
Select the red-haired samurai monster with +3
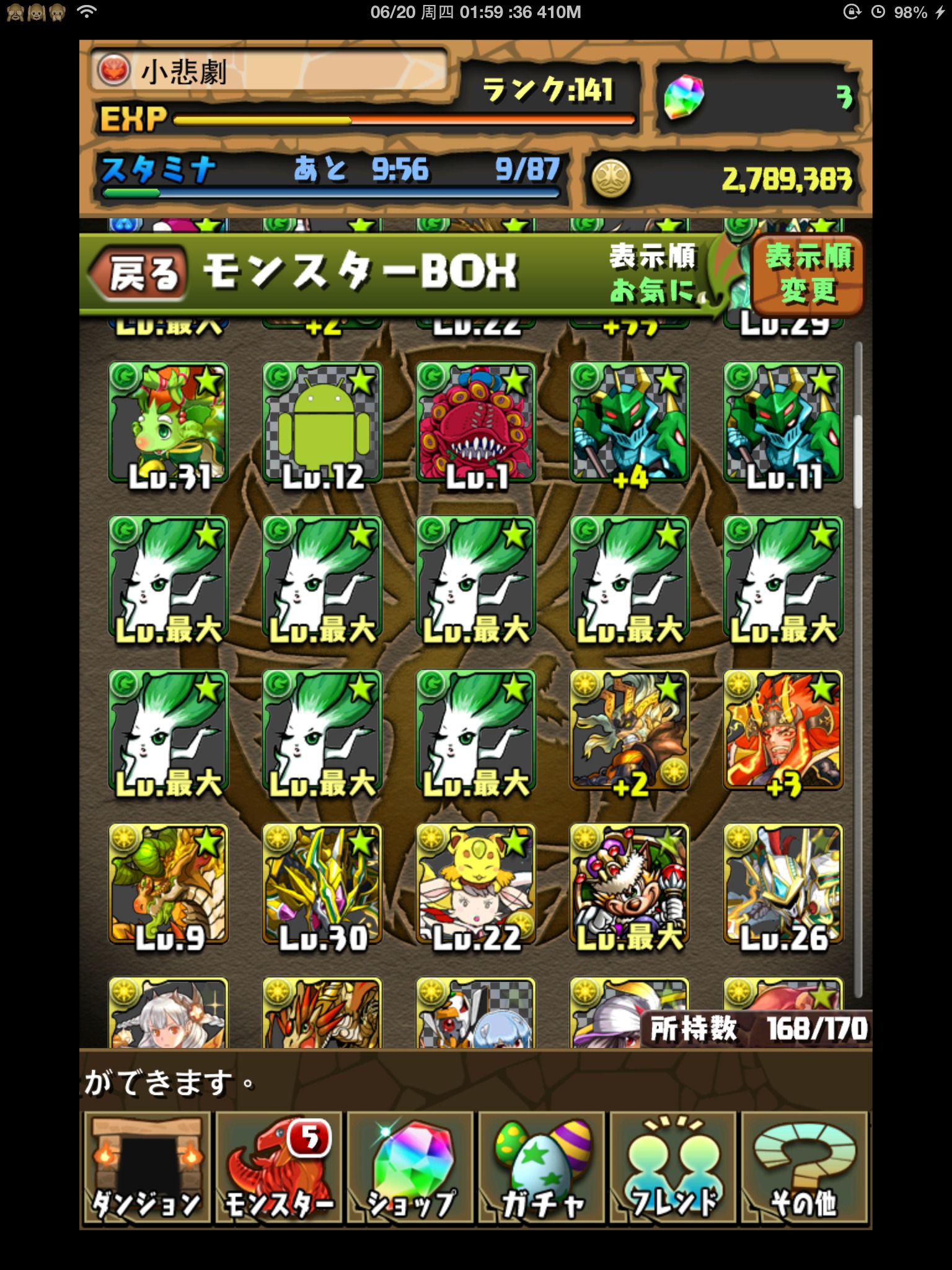pyautogui.click(x=783, y=730)
